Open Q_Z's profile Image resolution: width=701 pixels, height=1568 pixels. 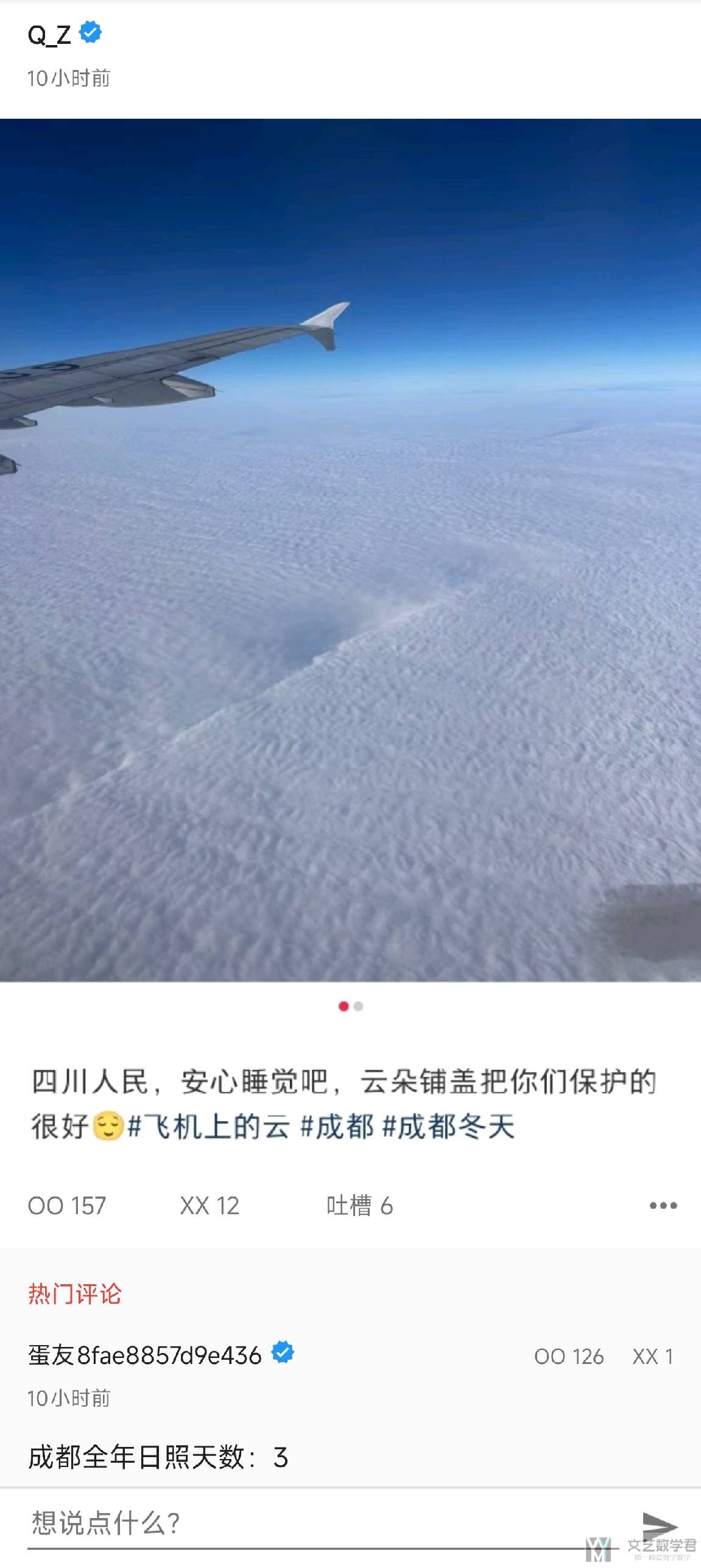[x=49, y=35]
